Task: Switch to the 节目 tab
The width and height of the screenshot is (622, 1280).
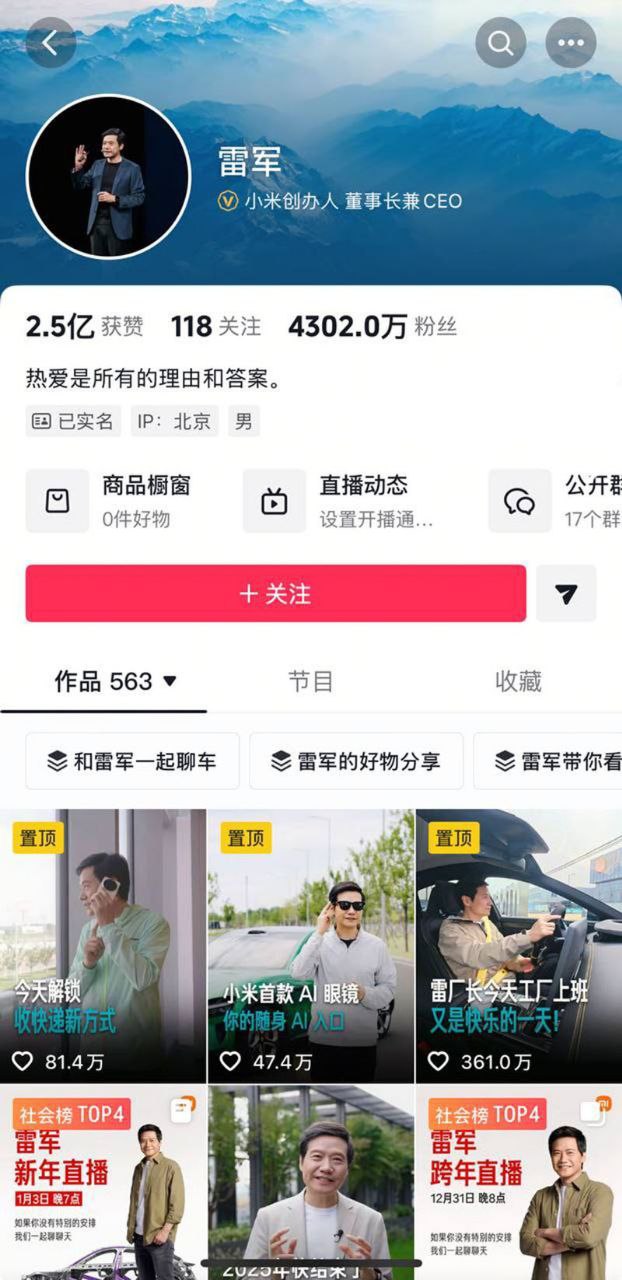Action: (x=310, y=682)
